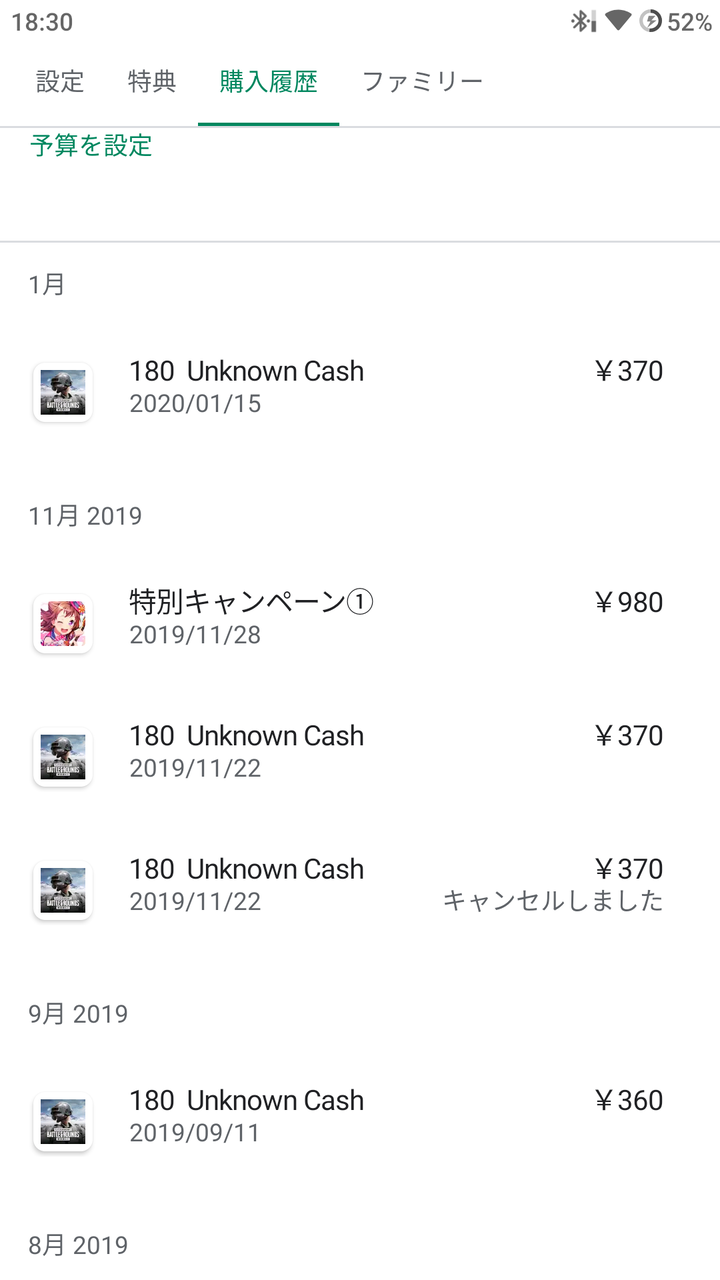Select the 購入履歴 tab
720x1280 pixels.
tap(268, 82)
